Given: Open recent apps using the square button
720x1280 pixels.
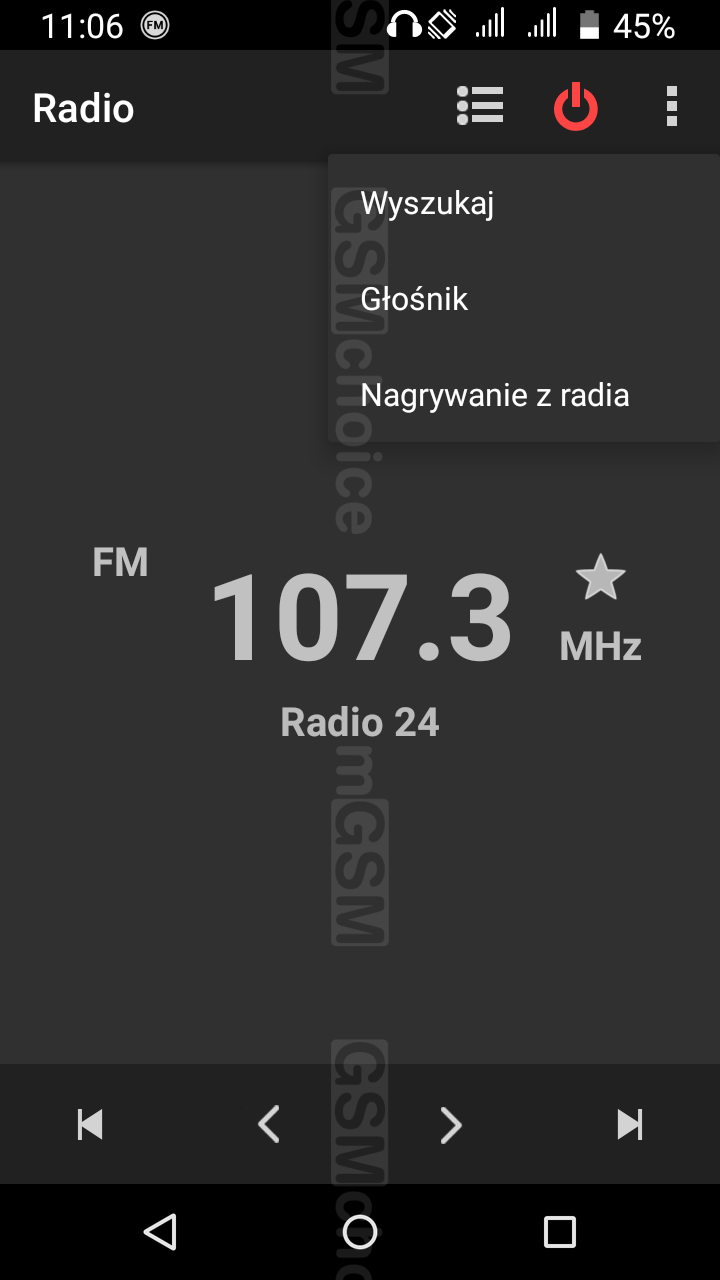Looking at the screenshot, I should tap(560, 1232).
